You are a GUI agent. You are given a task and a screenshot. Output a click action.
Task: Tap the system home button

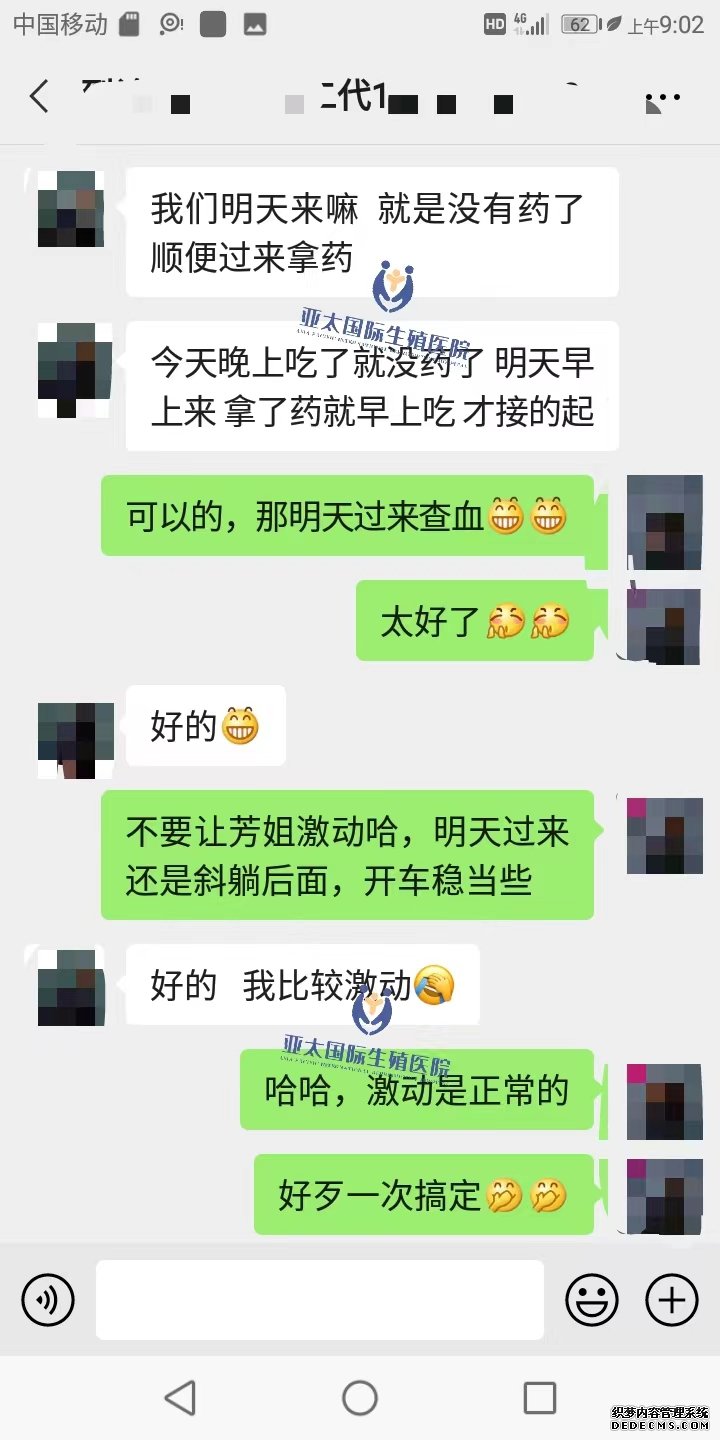[360, 1397]
